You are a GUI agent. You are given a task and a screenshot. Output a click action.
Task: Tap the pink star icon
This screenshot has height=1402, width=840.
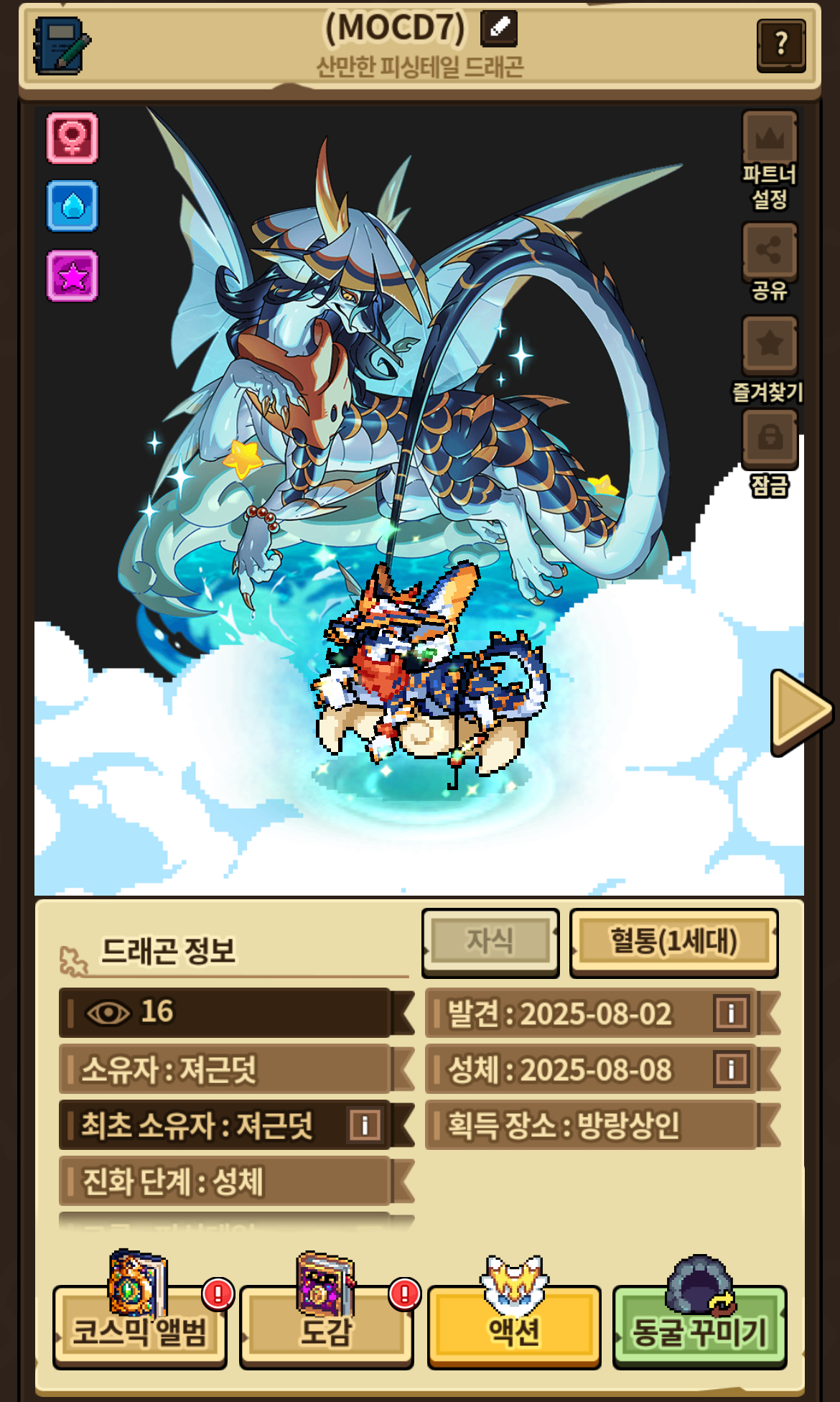click(73, 276)
